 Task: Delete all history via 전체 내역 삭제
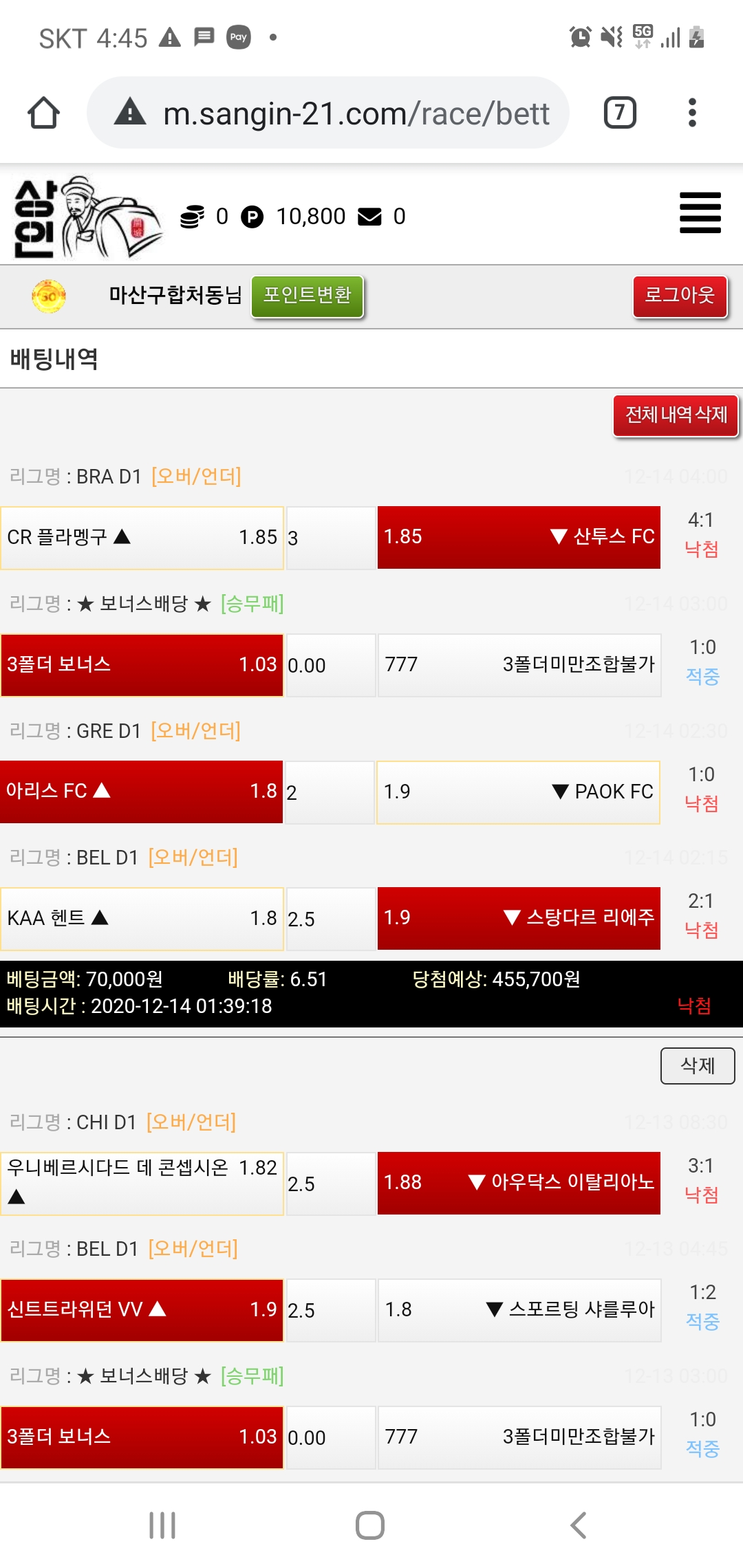coord(676,415)
